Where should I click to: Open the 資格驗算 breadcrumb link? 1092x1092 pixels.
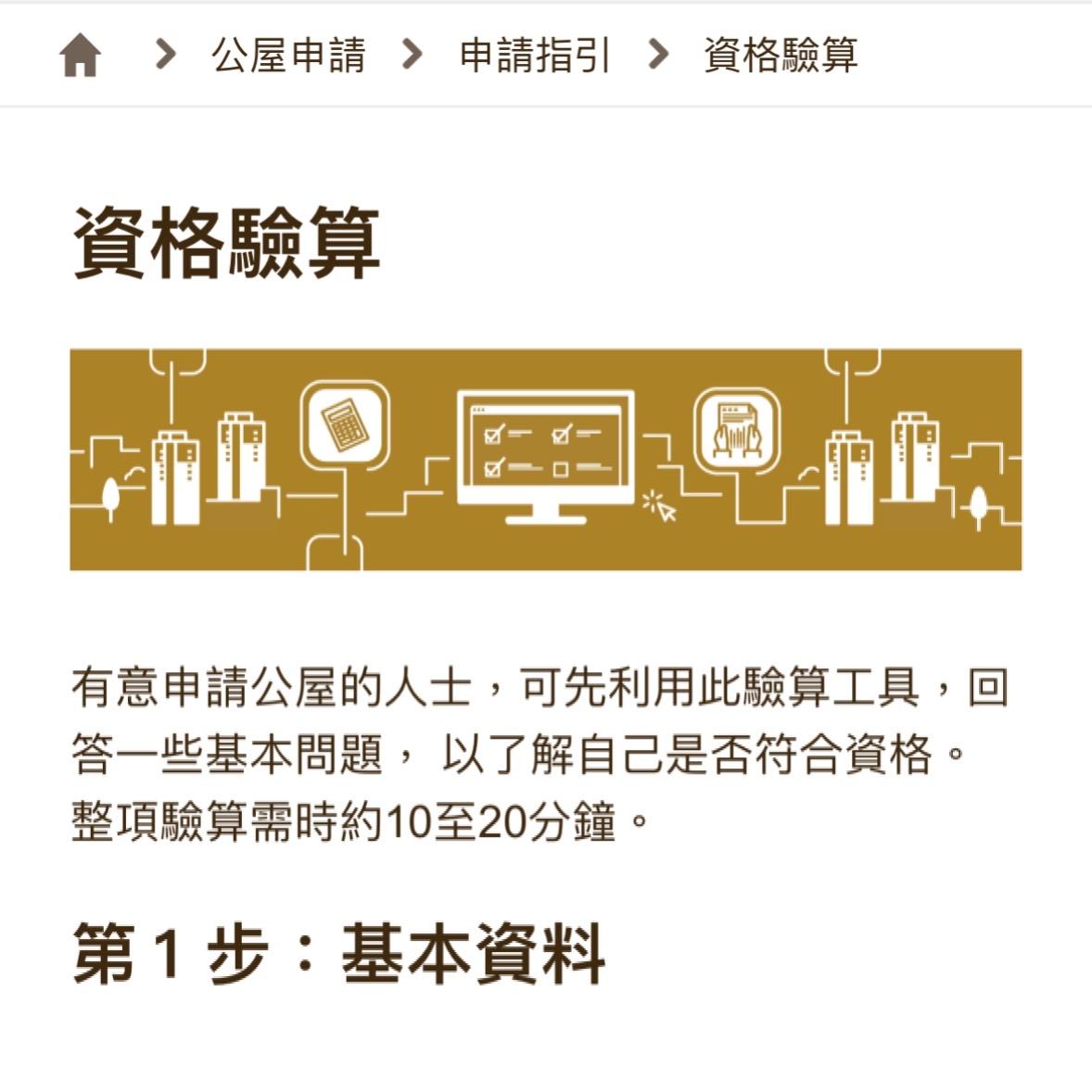point(781,55)
